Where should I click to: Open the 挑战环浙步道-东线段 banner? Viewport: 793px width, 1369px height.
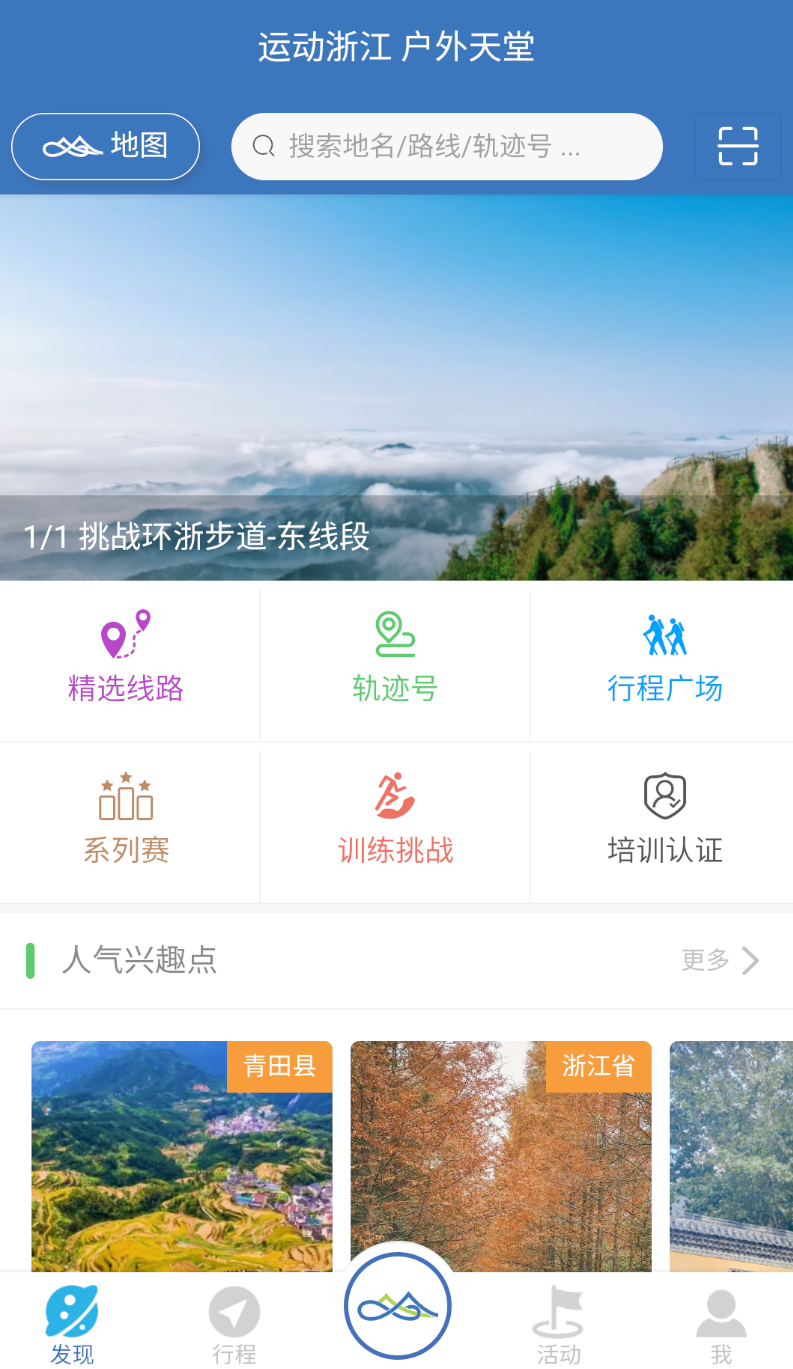[x=396, y=387]
